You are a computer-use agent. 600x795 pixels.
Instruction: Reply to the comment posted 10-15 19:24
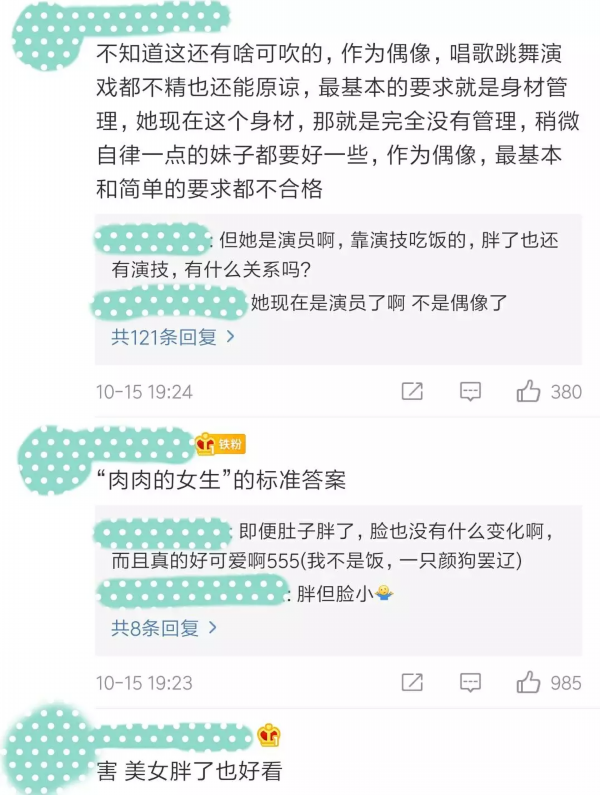pyautogui.click(x=471, y=391)
